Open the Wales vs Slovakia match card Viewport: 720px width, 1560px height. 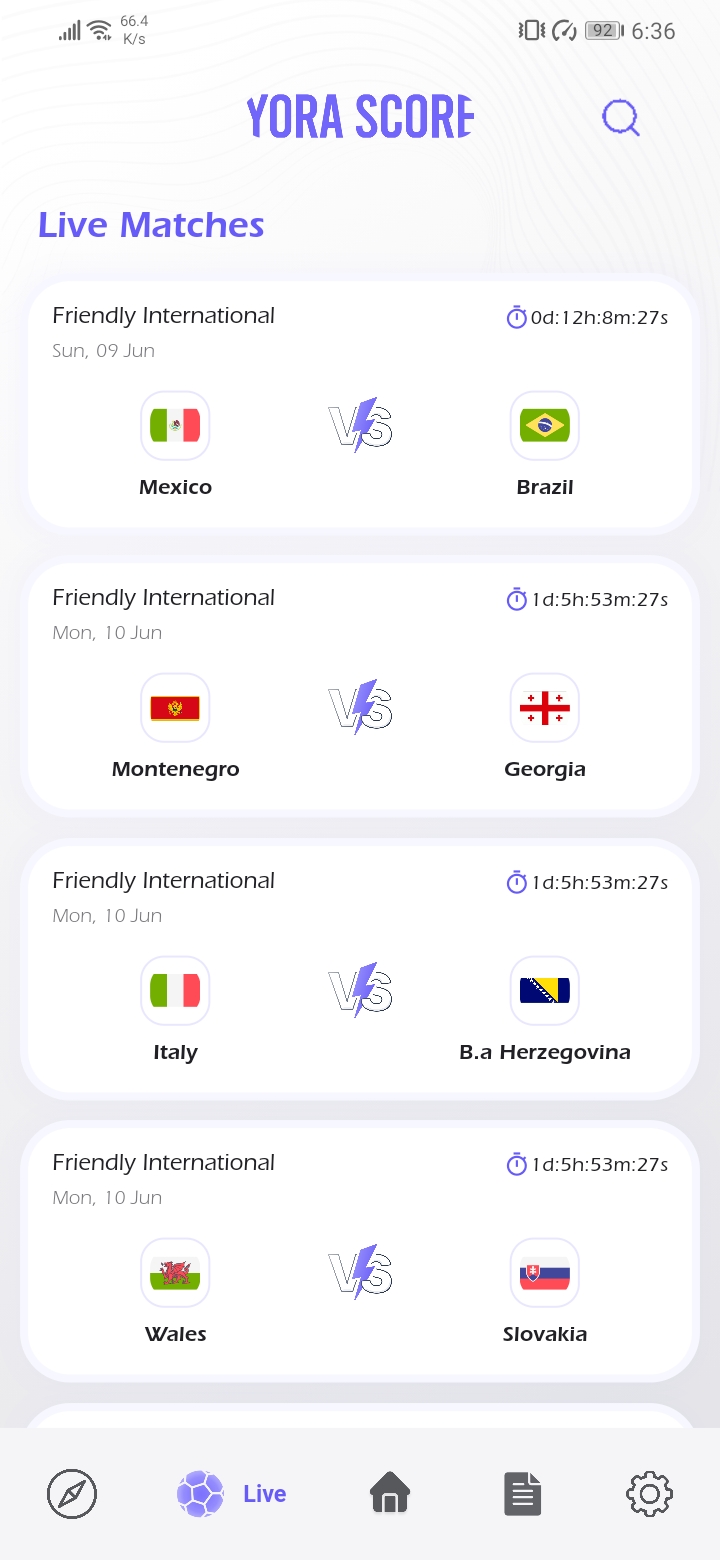(x=360, y=1252)
